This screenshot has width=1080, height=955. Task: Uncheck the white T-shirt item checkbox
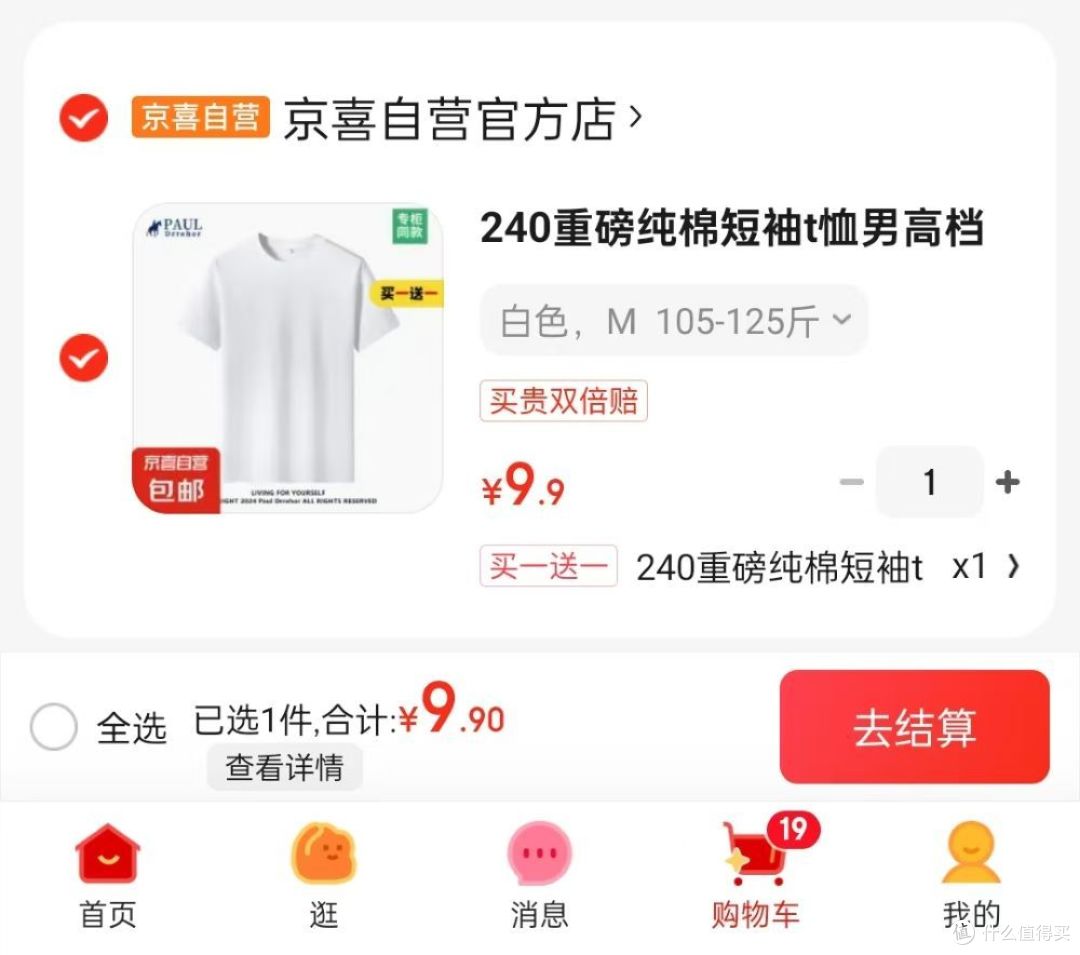pyautogui.click(x=84, y=357)
